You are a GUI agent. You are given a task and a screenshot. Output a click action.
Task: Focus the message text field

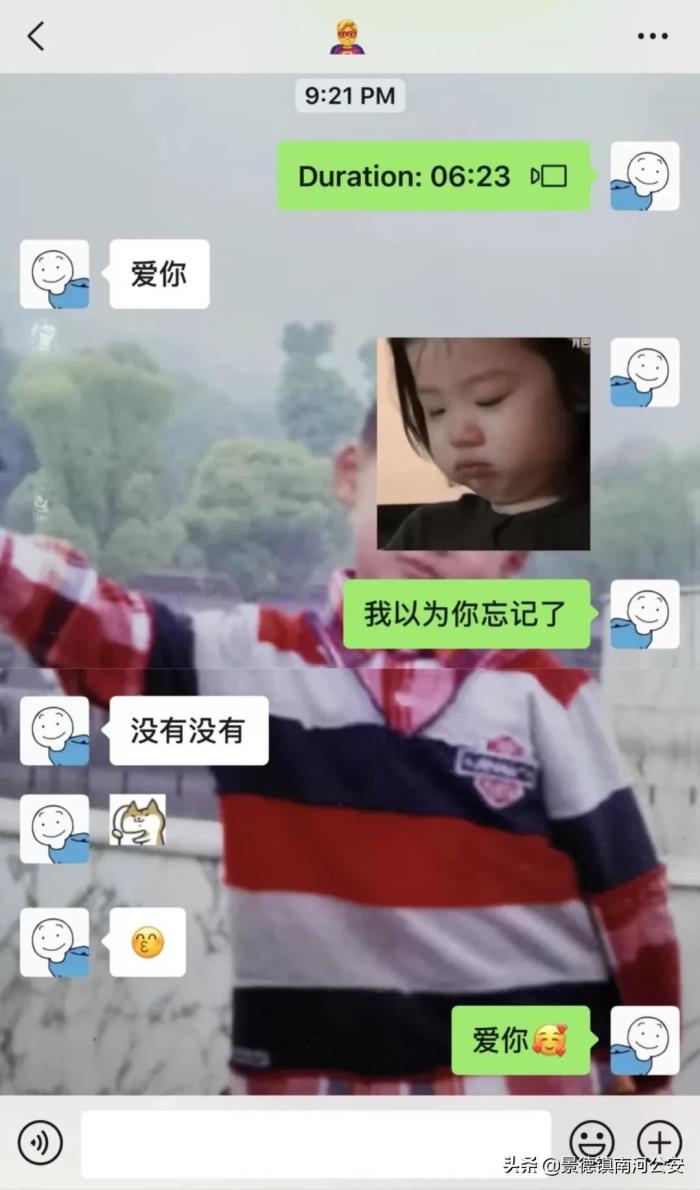click(x=315, y=1142)
